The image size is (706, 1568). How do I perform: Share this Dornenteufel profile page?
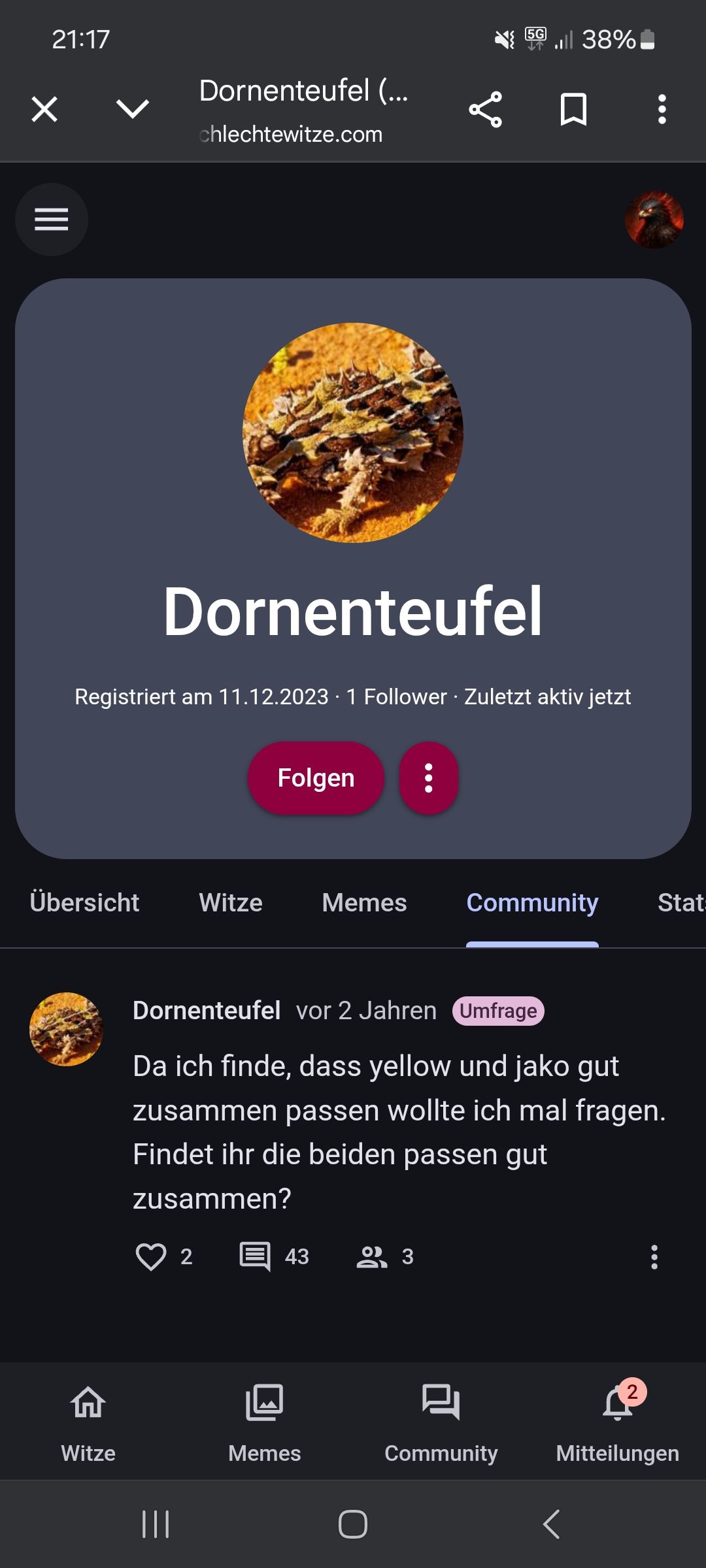click(485, 109)
